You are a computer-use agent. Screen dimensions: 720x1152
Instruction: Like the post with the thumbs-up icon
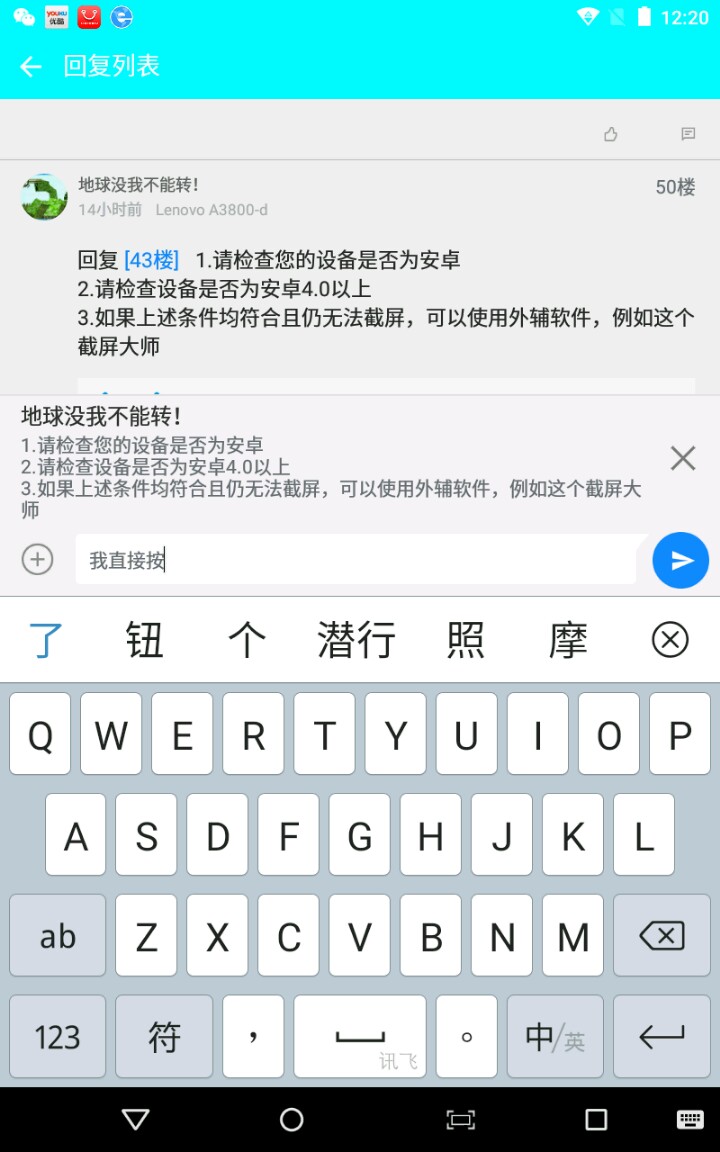611,134
